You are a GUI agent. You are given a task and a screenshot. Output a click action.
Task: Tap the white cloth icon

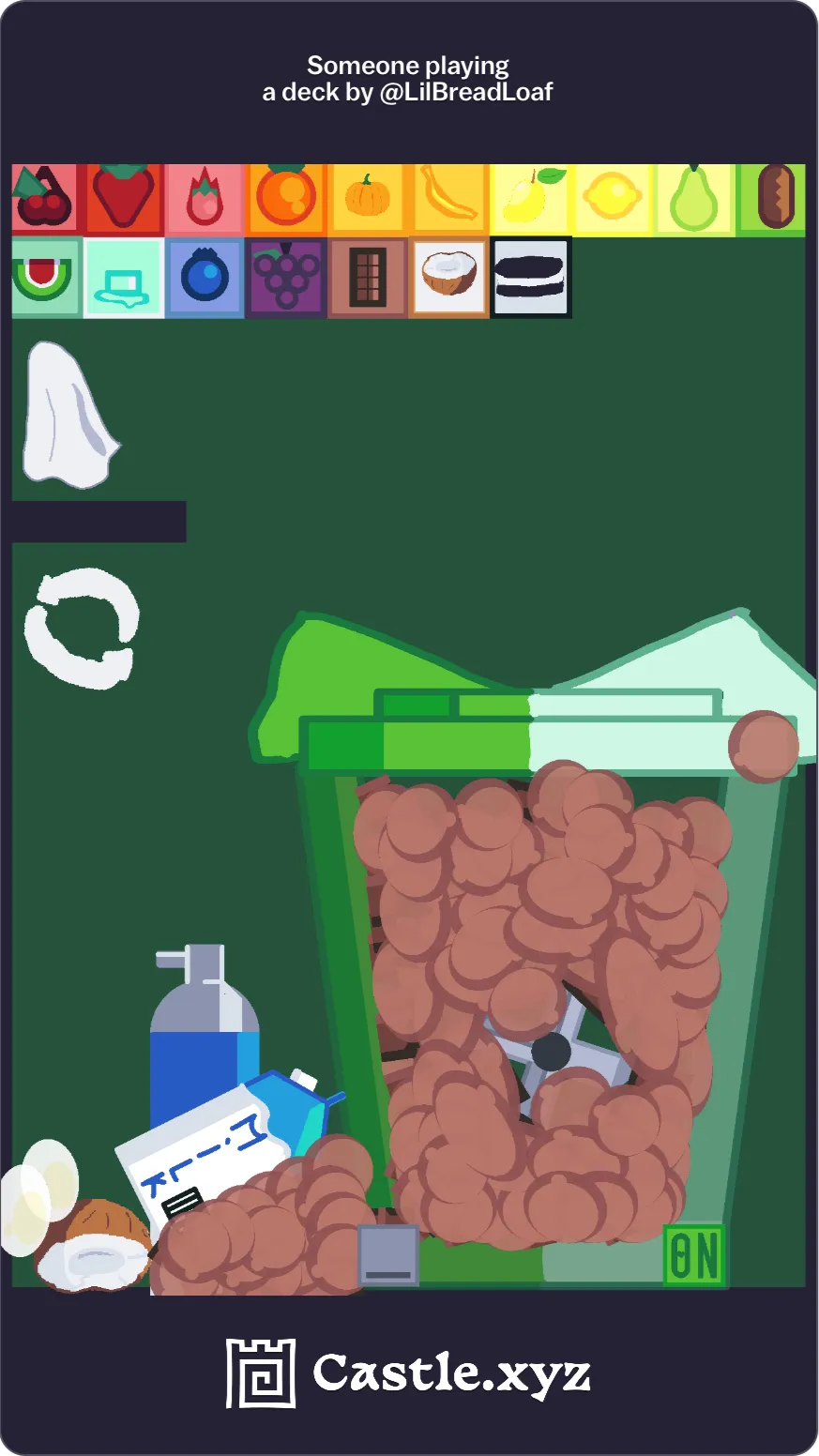point(68,417)
